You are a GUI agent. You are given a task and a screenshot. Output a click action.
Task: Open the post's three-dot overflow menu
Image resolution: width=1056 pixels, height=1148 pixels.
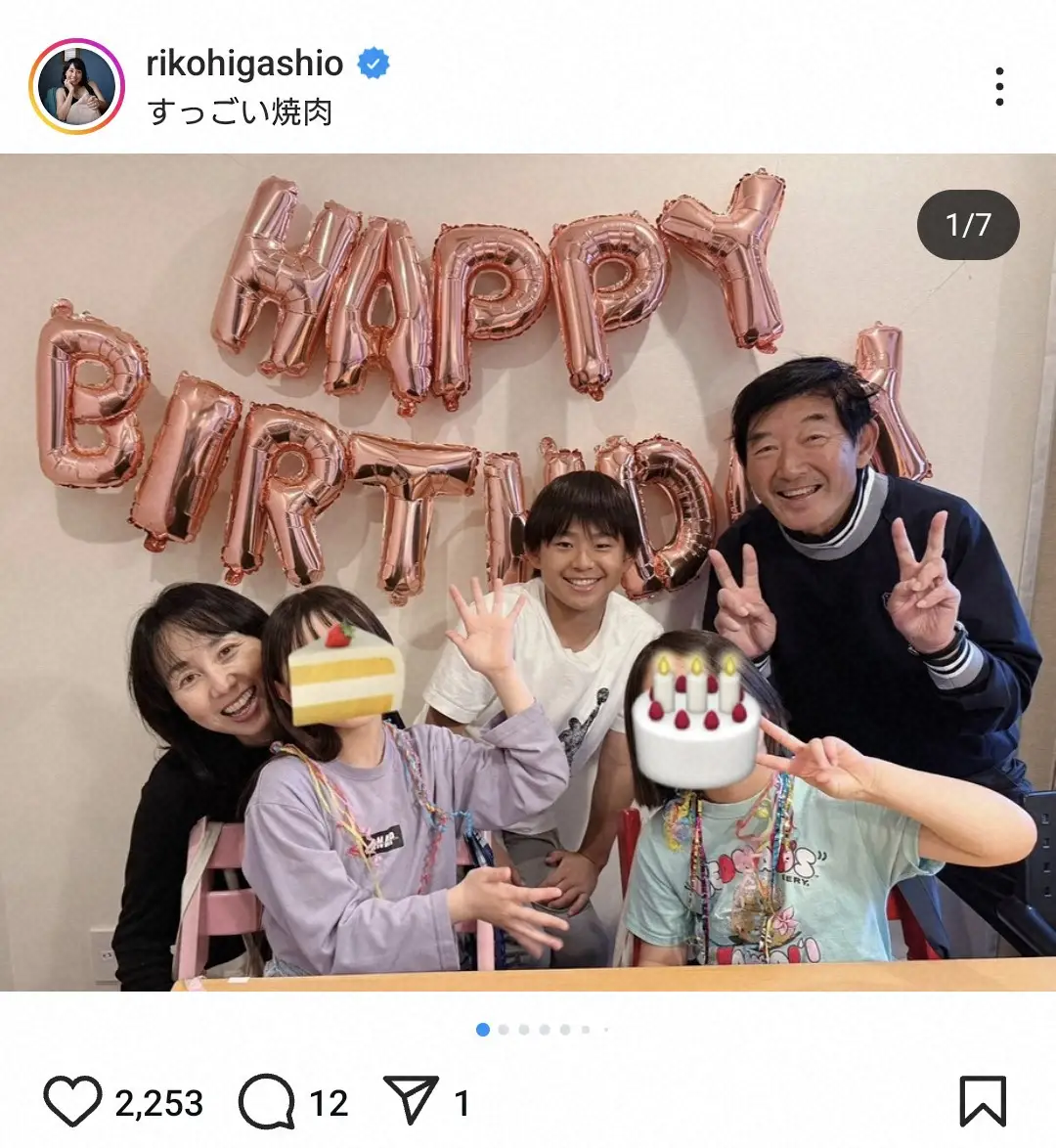[998, 87]
